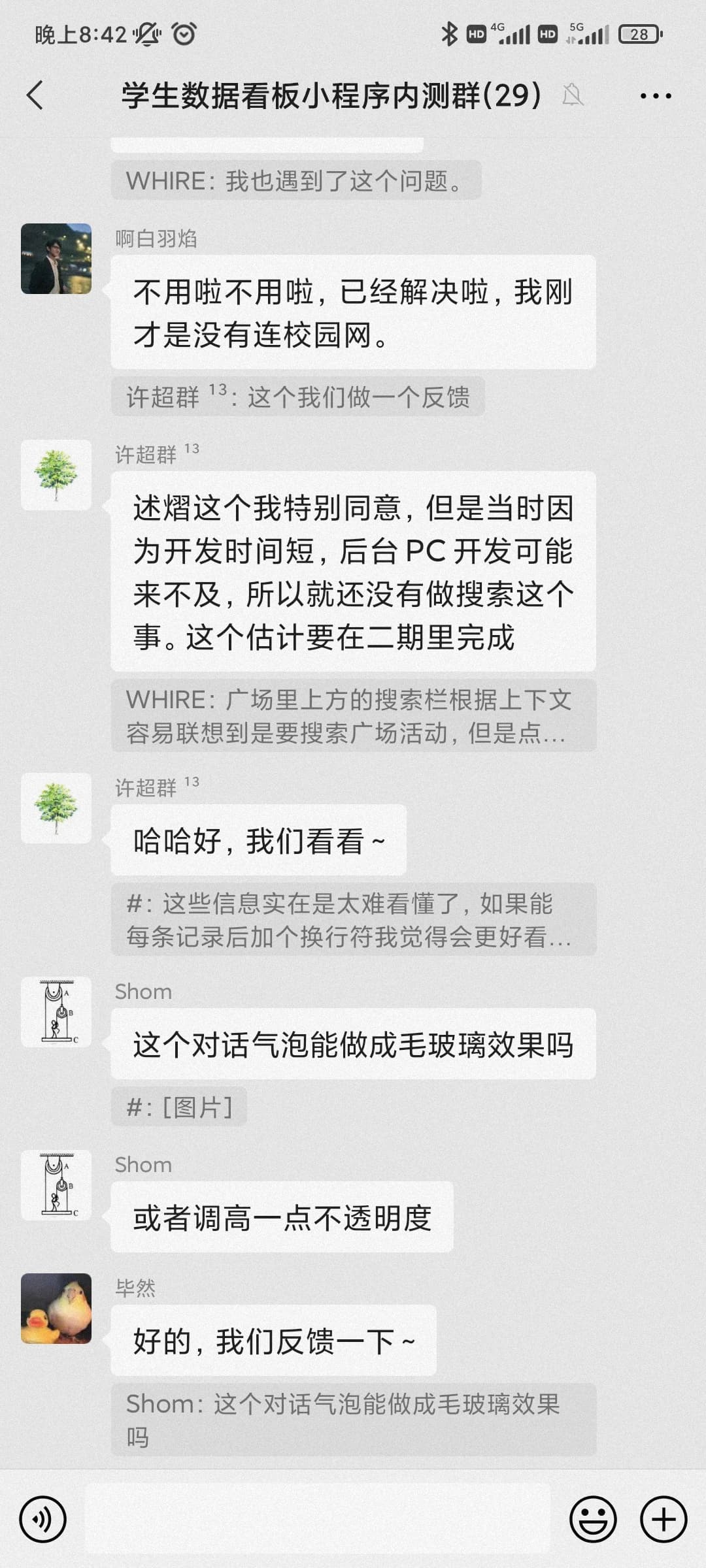
Task: Jump to quoted WHIRE message about 广场搜索栏
Action: [x=353, y=715]
